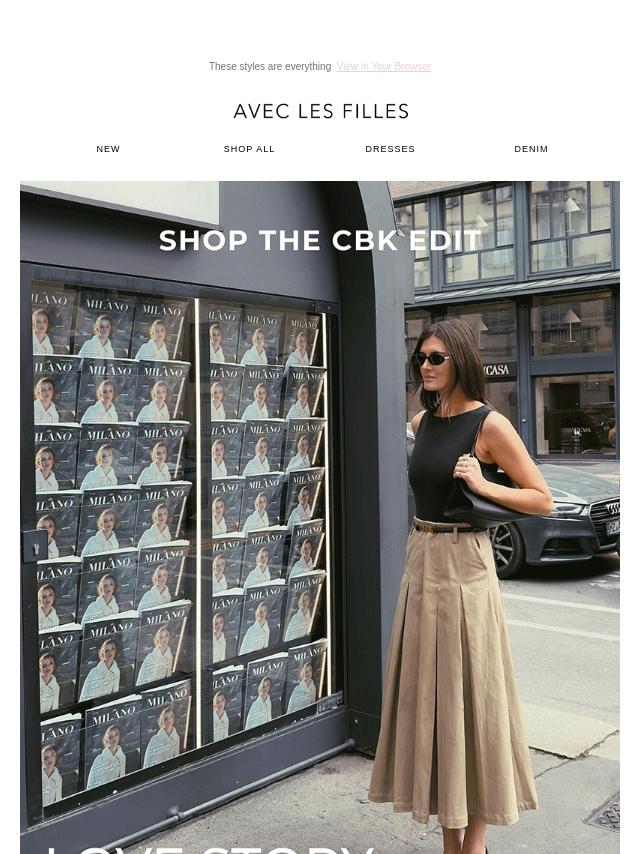Go to the SHOP ALL section
The width and height of the screenshot is (640, 854).
click(249, 149)
